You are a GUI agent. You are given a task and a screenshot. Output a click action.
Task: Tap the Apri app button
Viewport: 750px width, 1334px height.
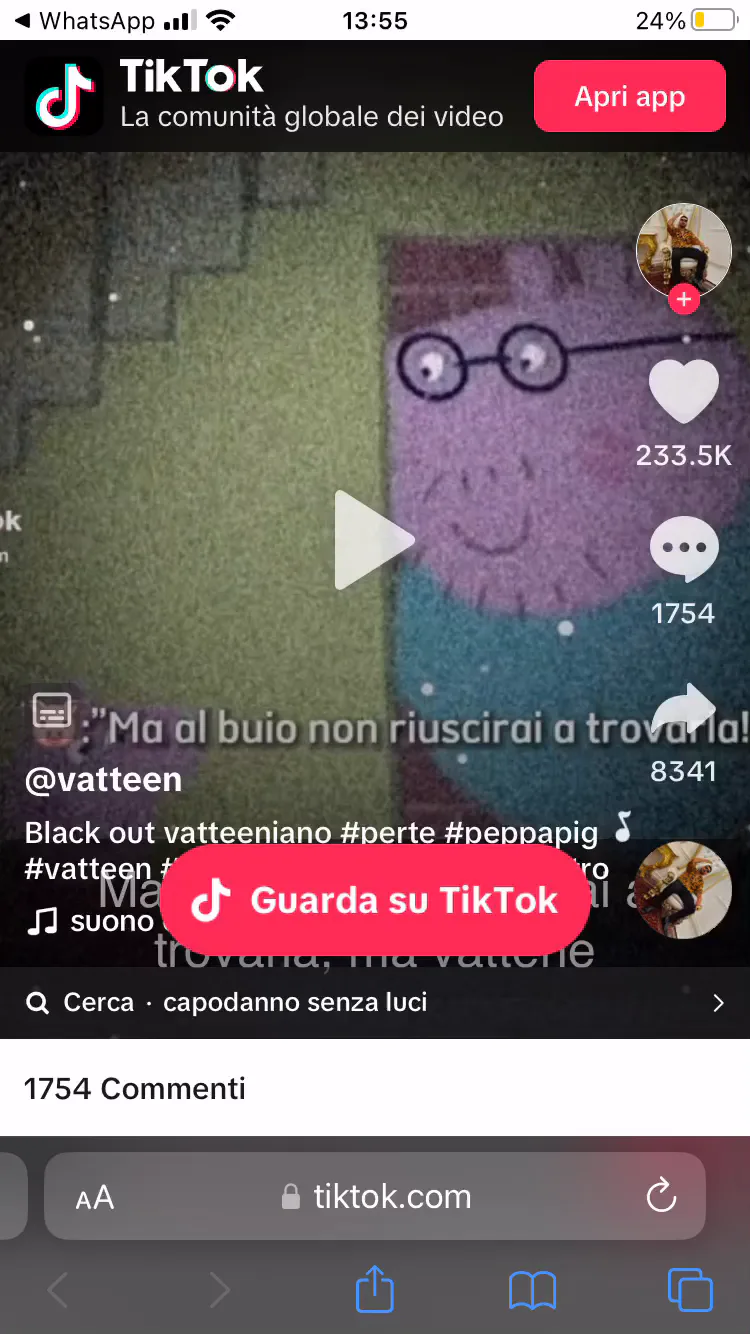point(630,96)
